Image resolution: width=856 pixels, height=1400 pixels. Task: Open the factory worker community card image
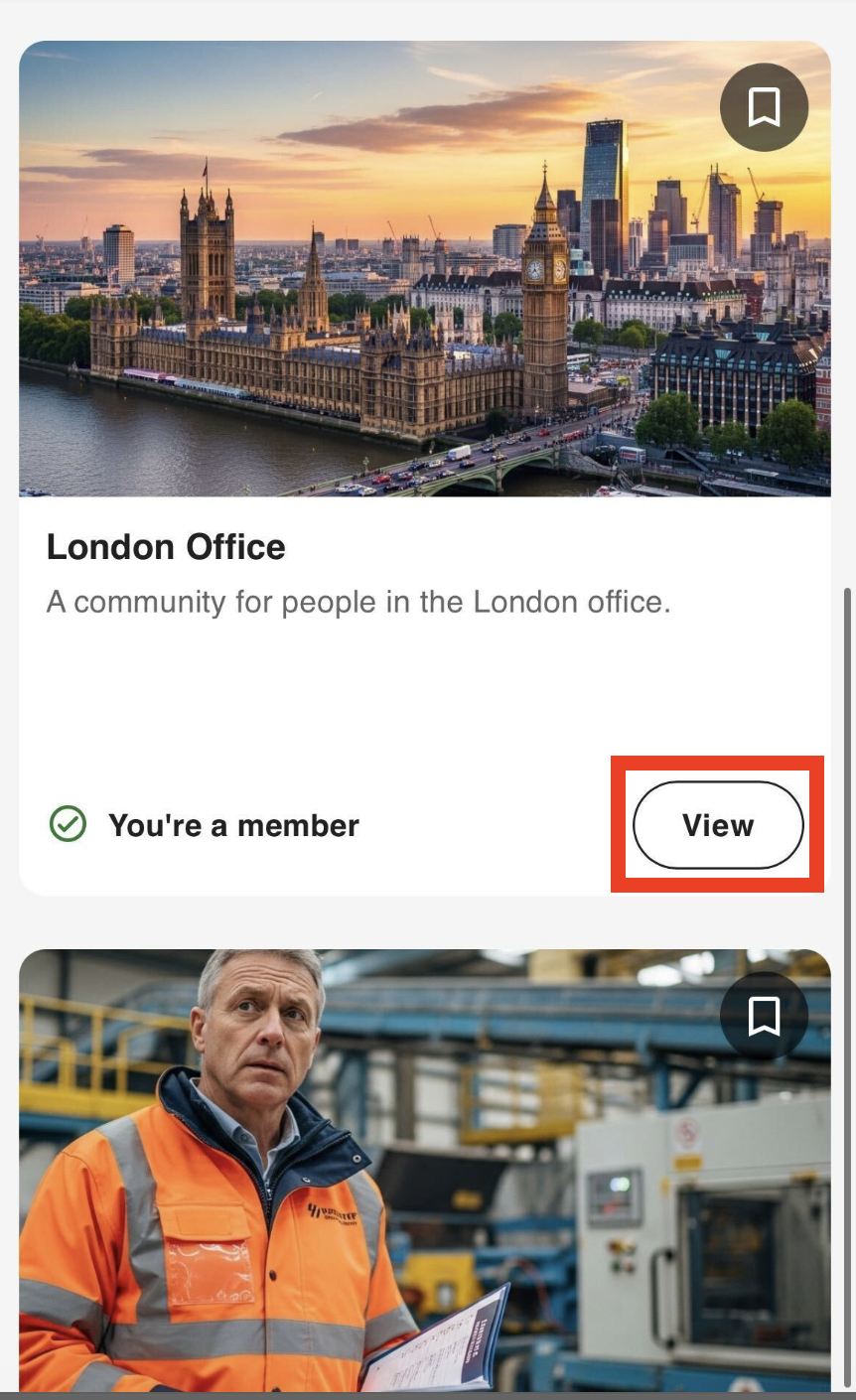click(425, 1172)
